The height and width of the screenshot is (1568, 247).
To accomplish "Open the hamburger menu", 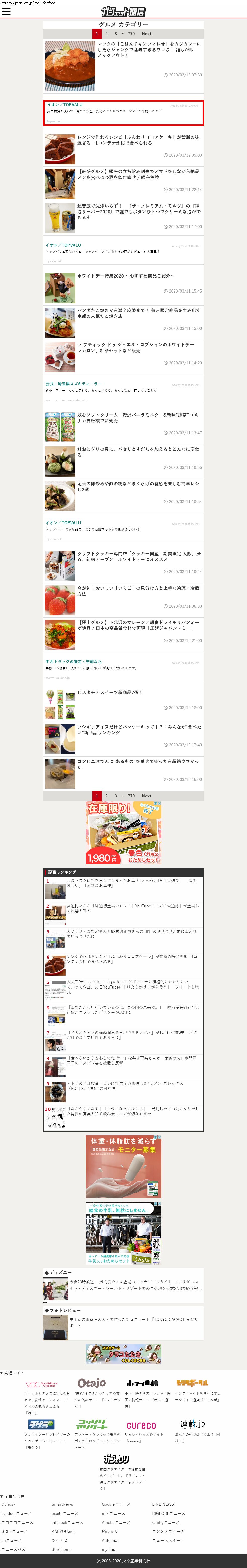I will (x=6, y=11).
